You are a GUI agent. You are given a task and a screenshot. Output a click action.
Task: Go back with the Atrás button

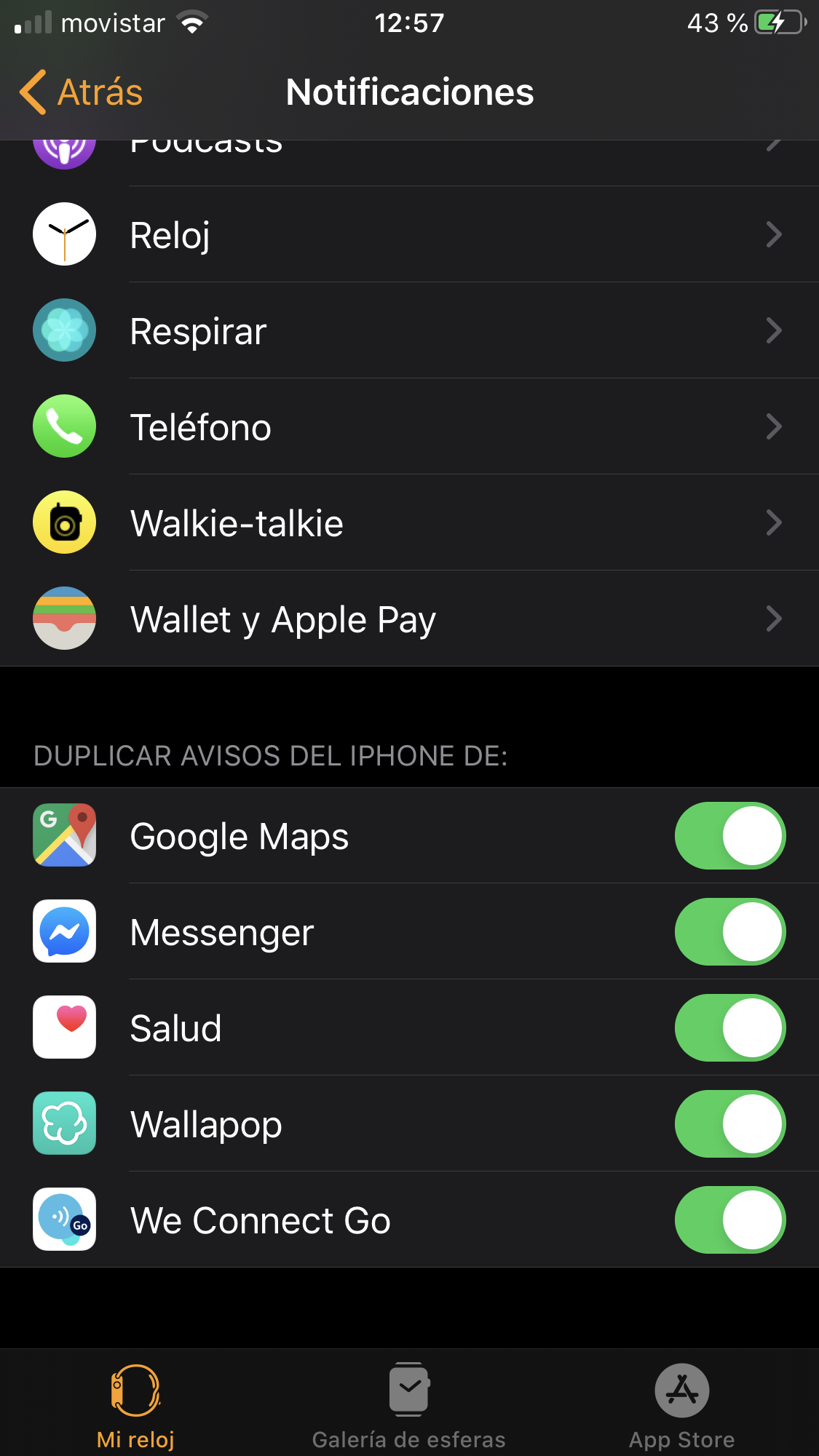pos(82,92)
